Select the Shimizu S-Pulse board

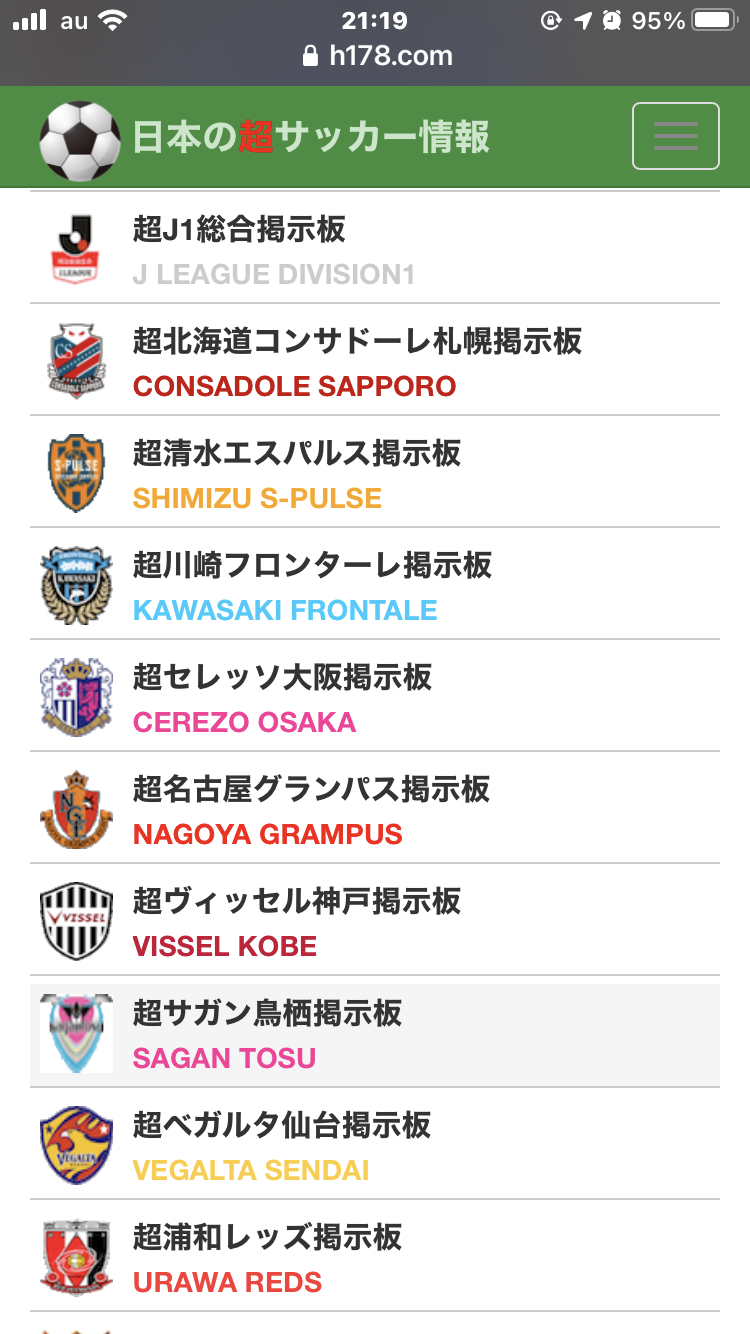point(297,453)
